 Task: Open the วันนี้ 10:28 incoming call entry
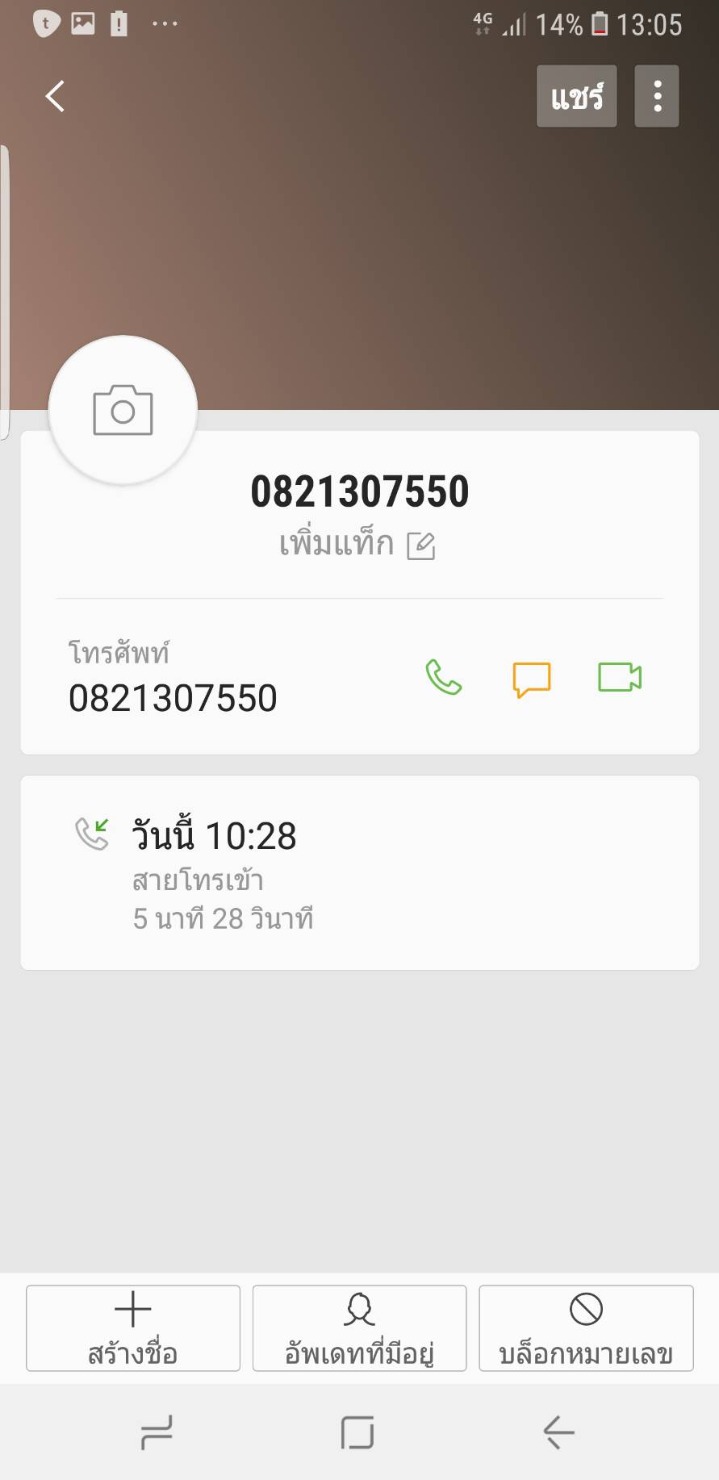pyautogui.click(x=359, y=873)
